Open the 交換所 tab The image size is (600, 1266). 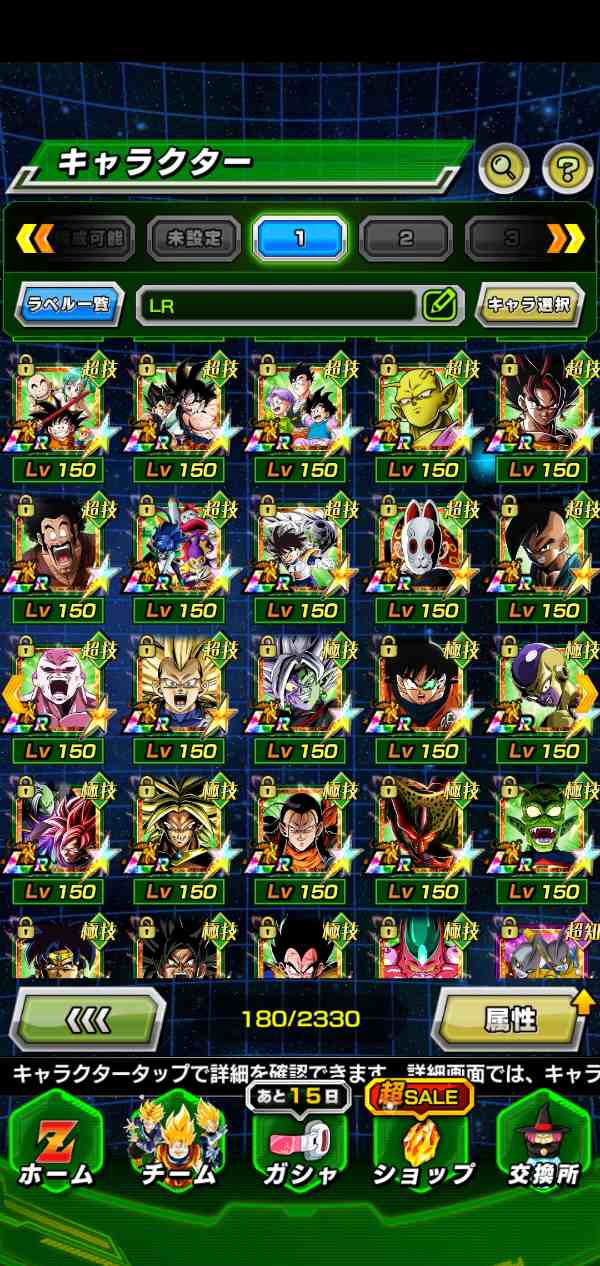543,1145
